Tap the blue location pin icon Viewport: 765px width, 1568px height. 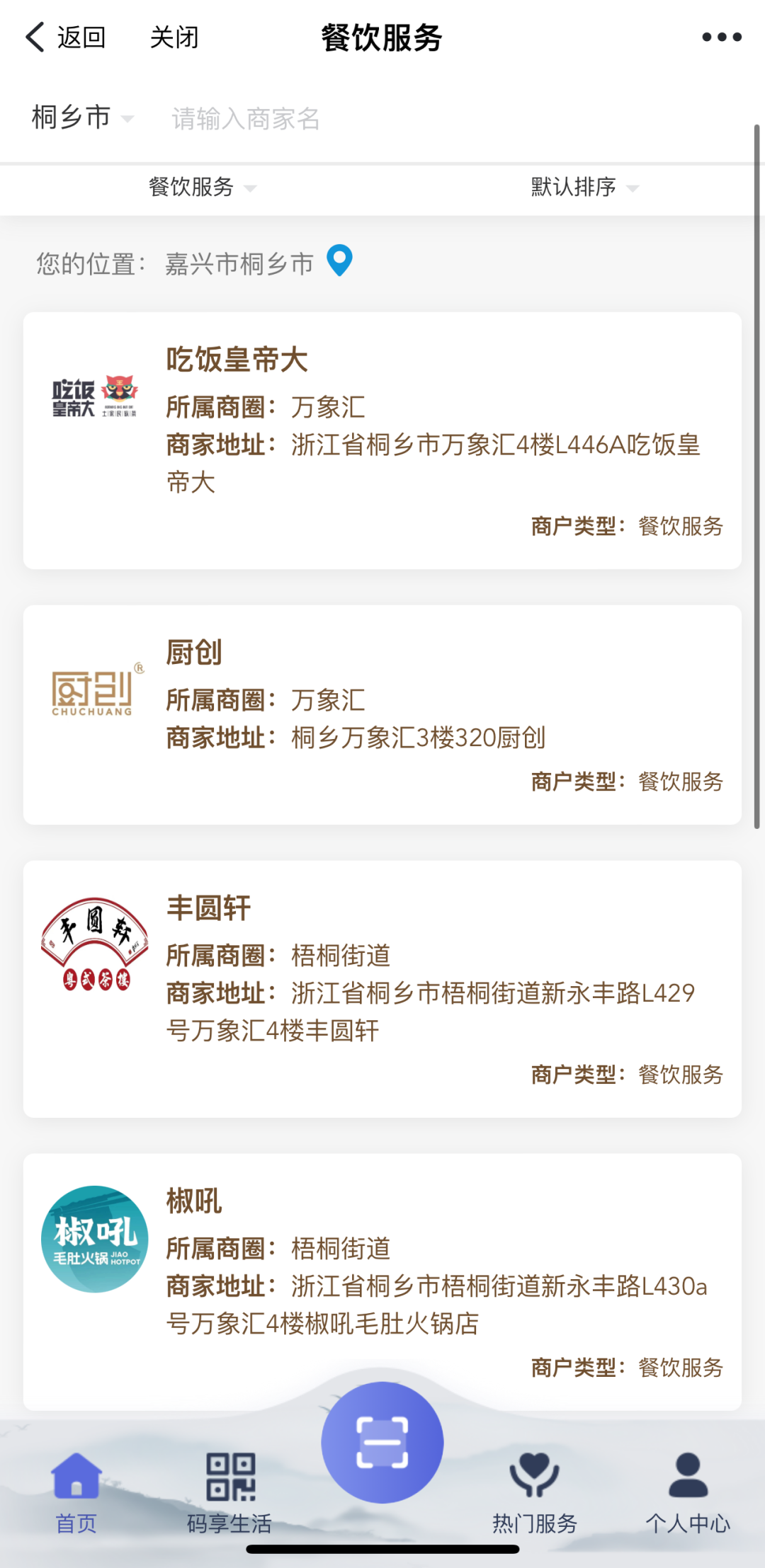[x=339, y=261]
